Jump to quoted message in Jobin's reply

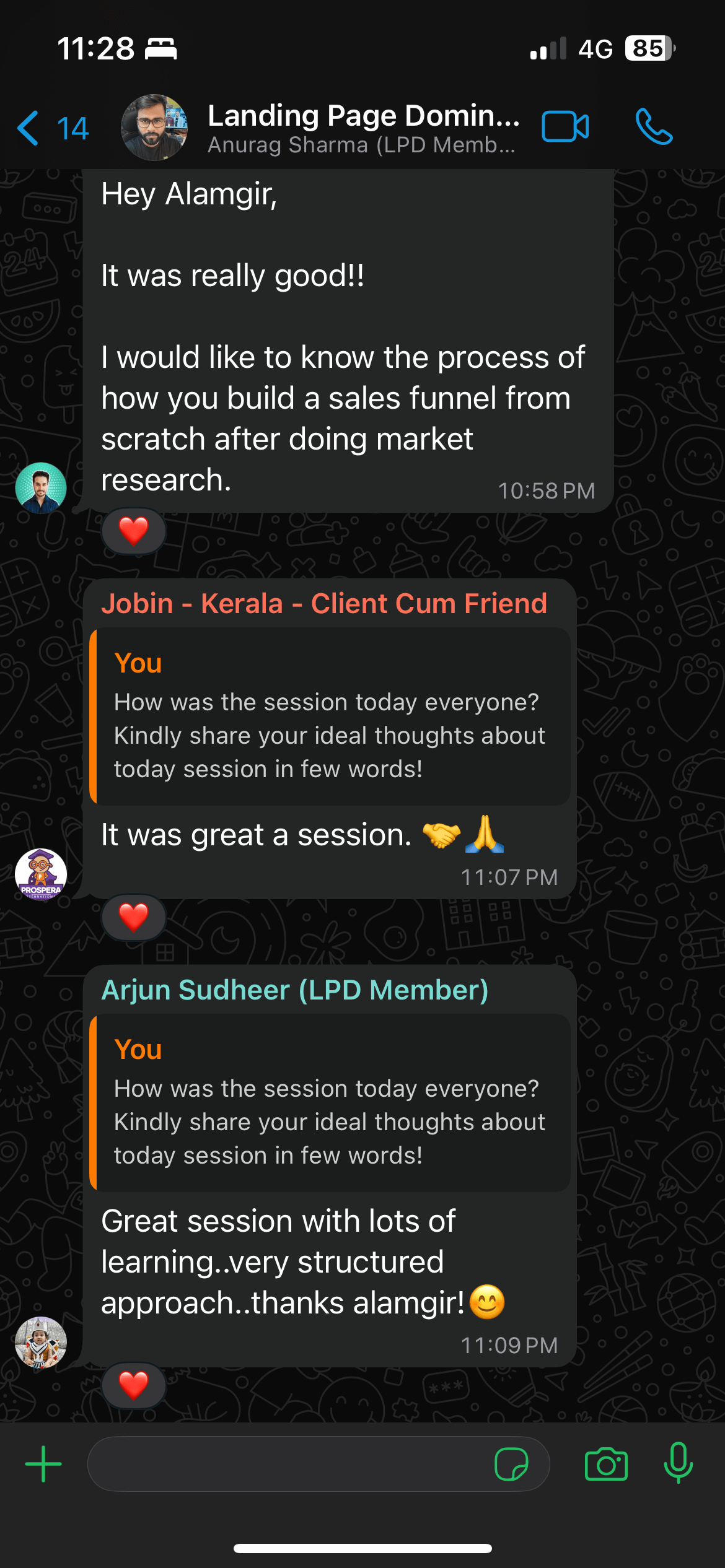330,716
